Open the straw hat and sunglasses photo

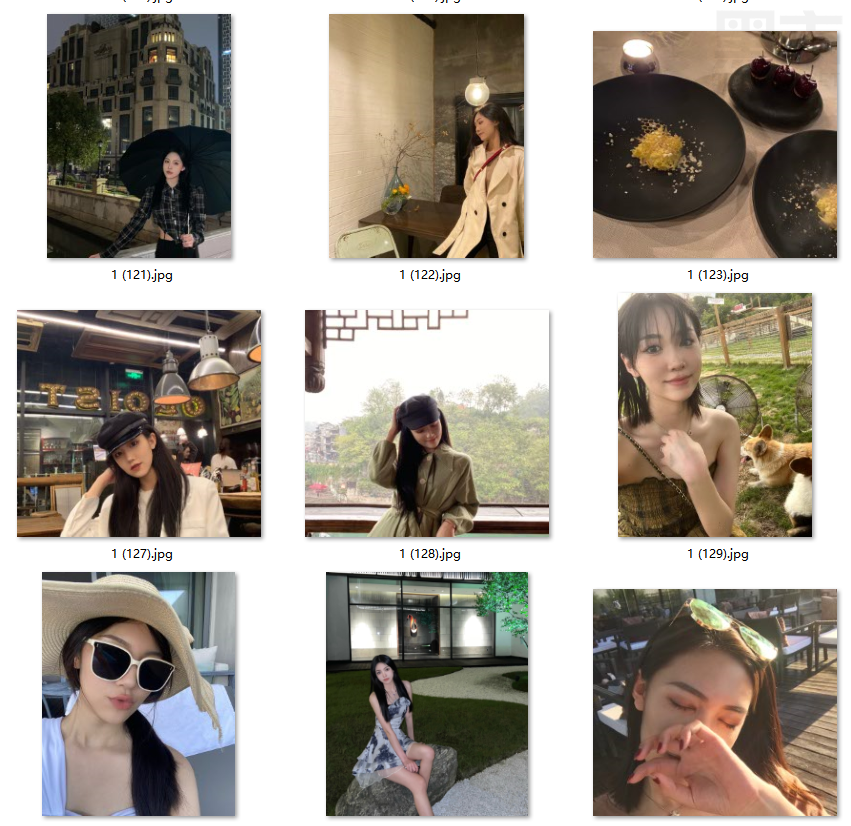click(139, 694)
